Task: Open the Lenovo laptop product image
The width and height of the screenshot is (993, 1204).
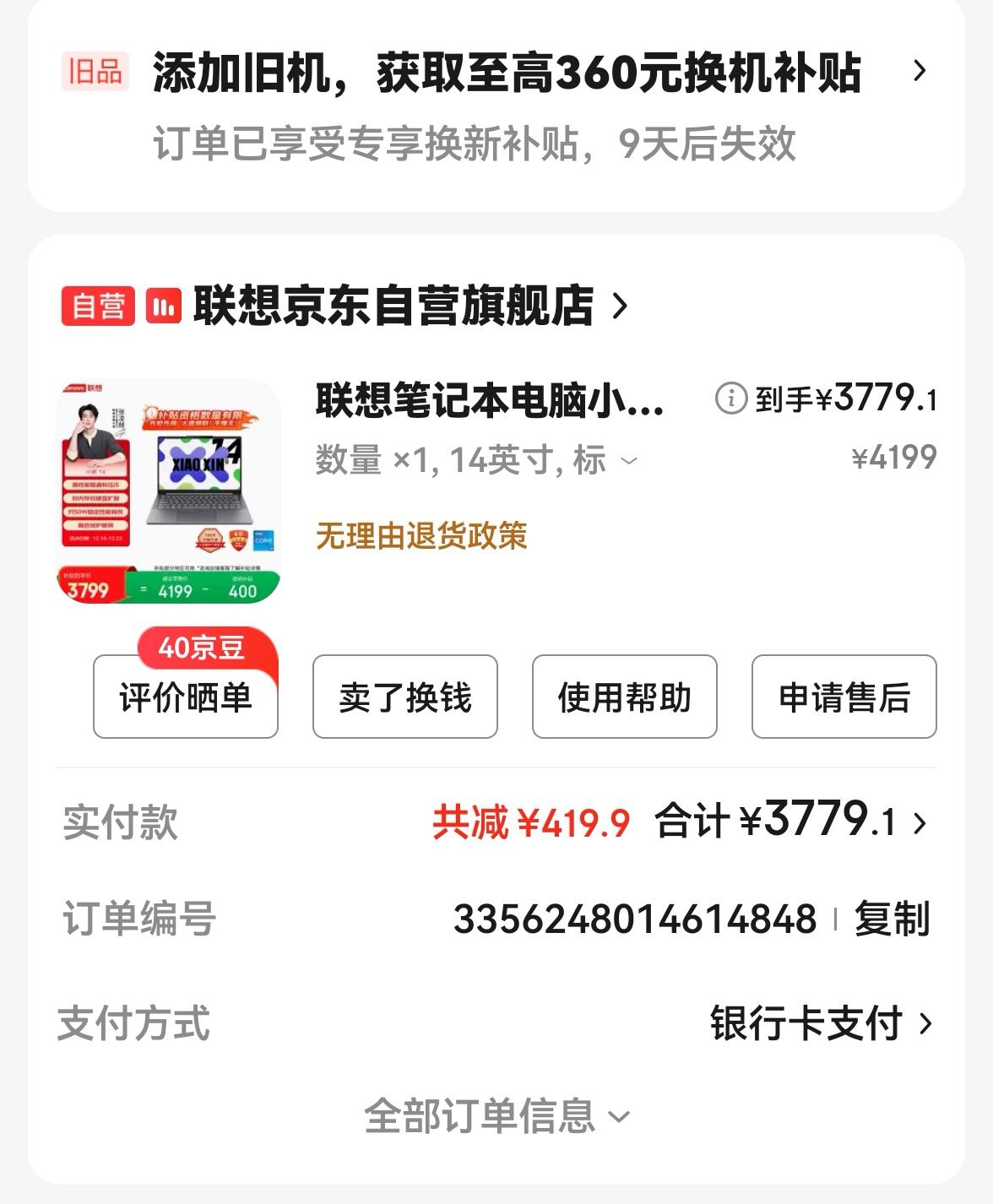Action: point(169,491)
